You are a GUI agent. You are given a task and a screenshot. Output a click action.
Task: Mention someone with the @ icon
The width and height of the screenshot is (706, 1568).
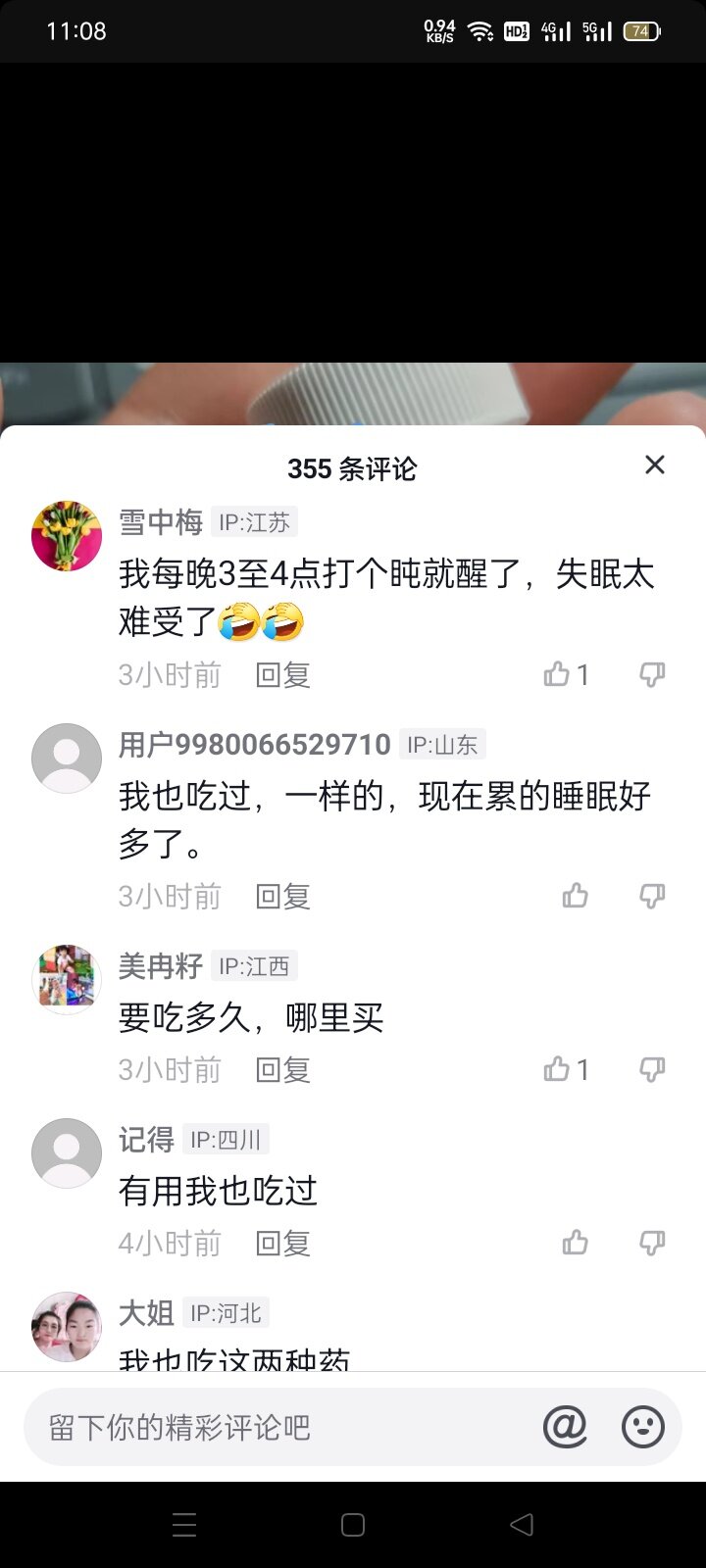point(565,1427)
